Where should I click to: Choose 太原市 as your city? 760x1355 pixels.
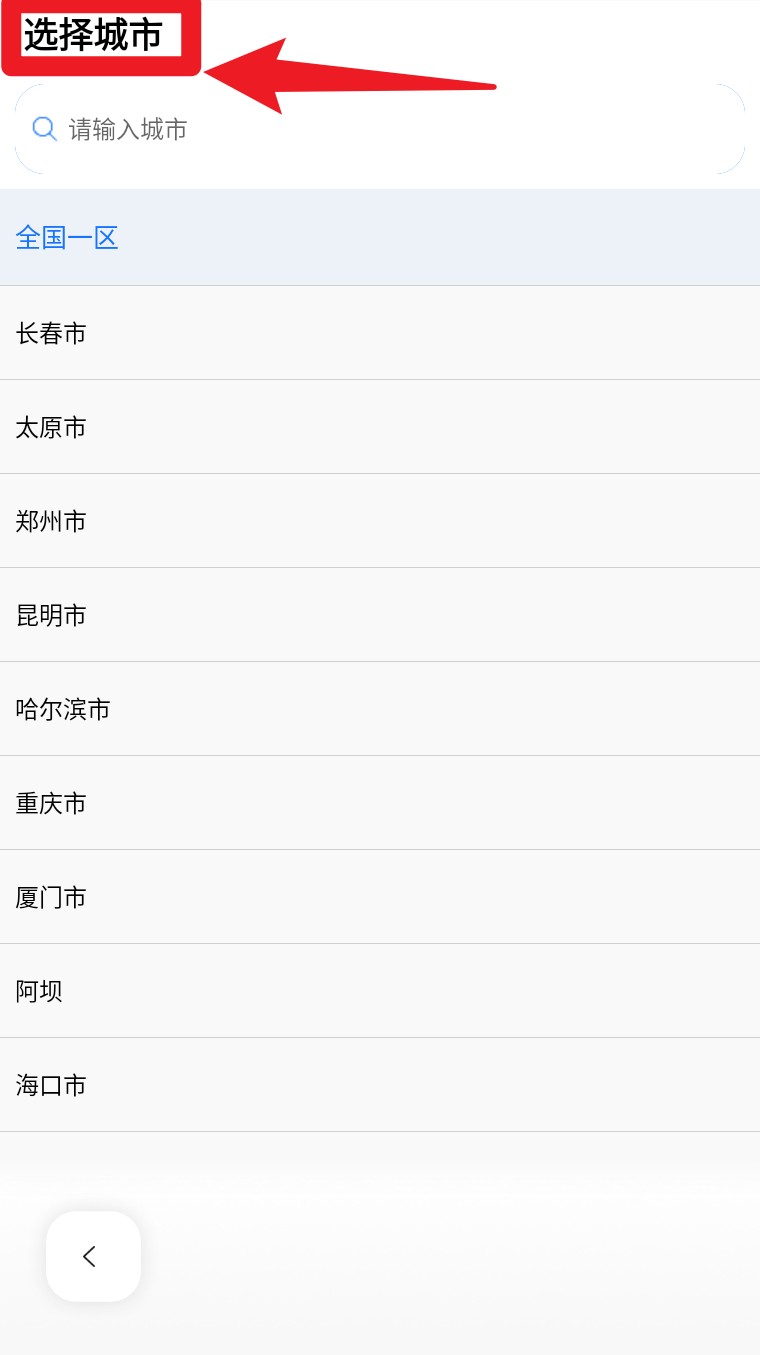[x=51, y=427]
